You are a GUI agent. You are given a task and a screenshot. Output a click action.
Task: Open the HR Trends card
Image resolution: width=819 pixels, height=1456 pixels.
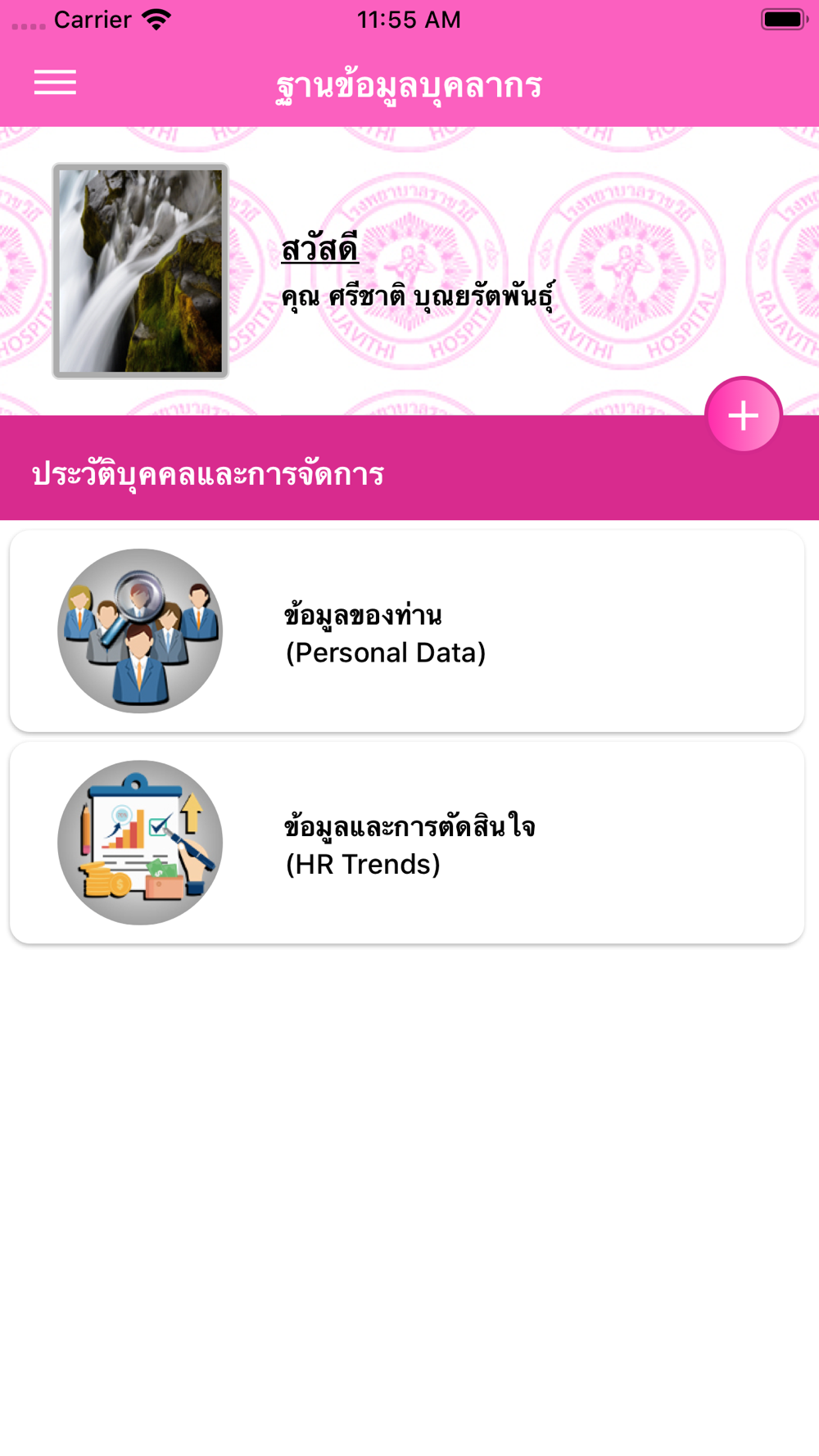coord(407,843)
